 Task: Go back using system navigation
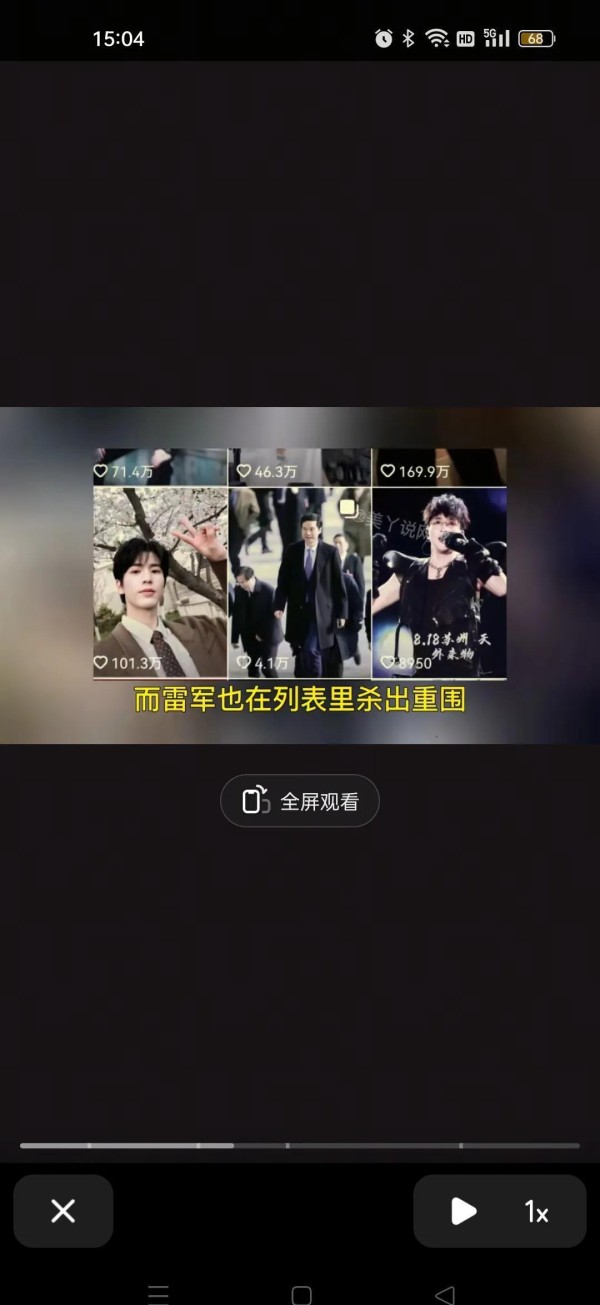pos(445,1295)
